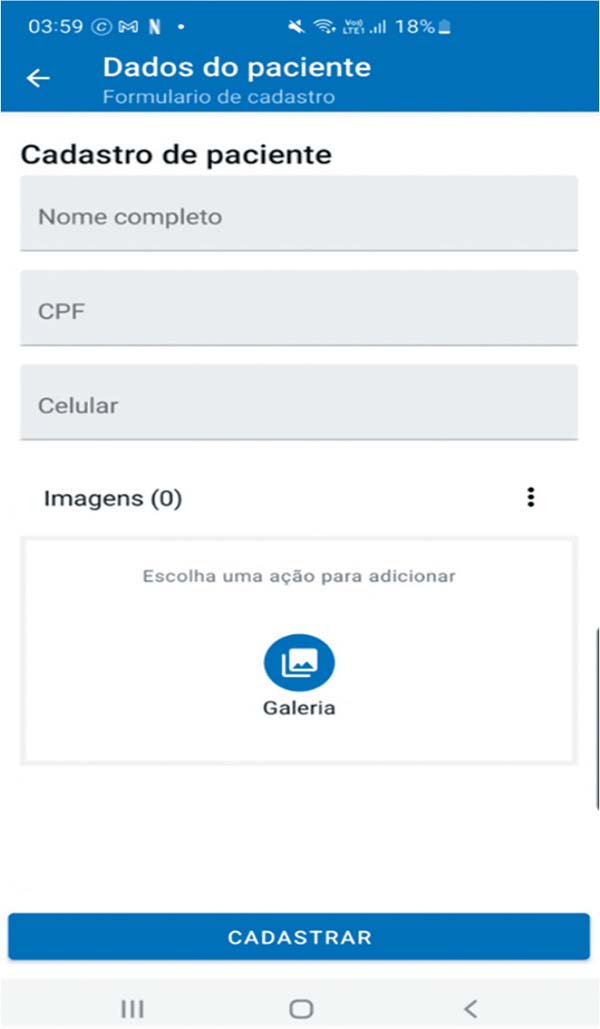Open the Imagens overflow menu
This screenshot has height=1029, width=600.
(531, 497)
